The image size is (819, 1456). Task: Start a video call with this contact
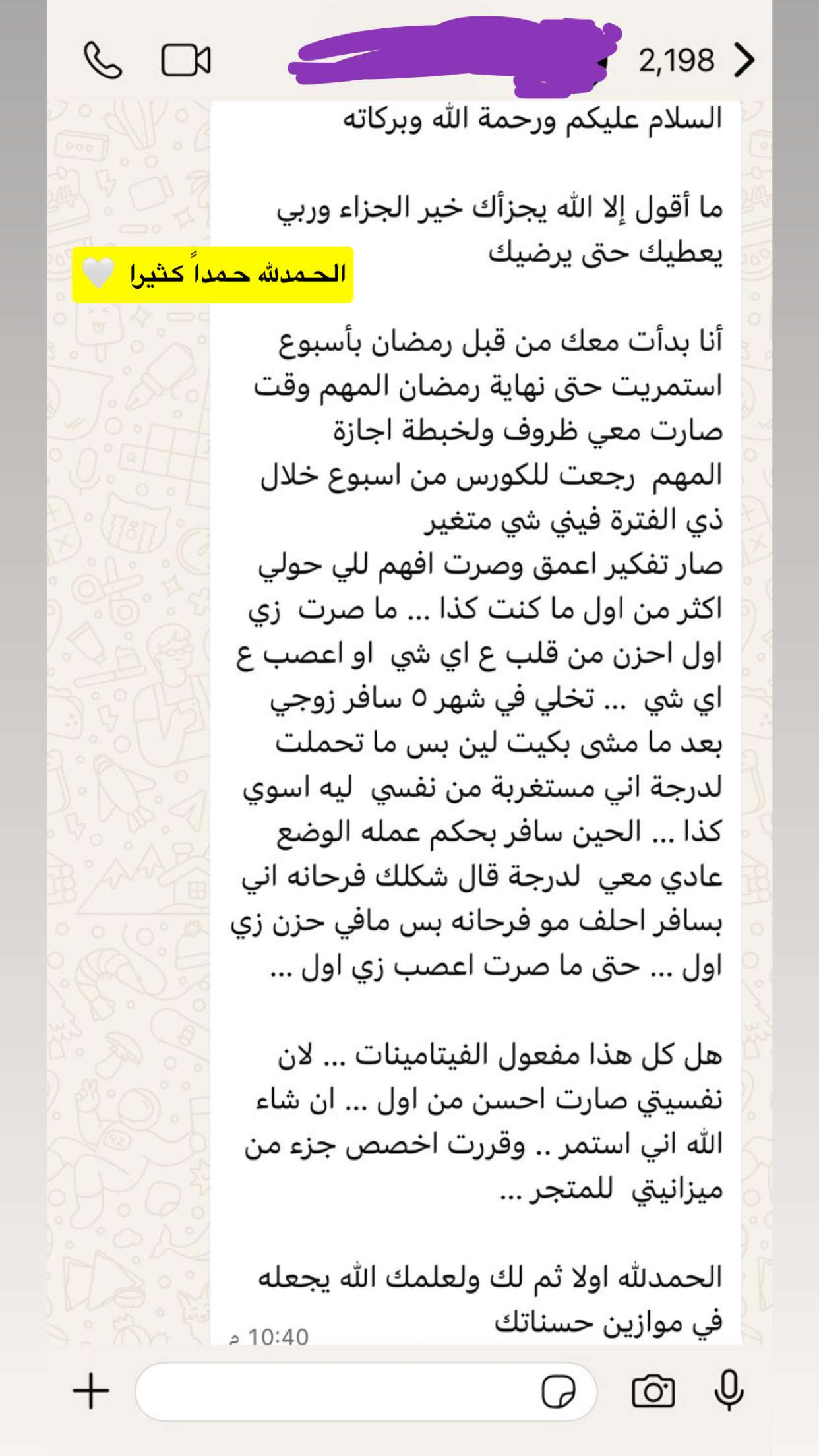186,61
